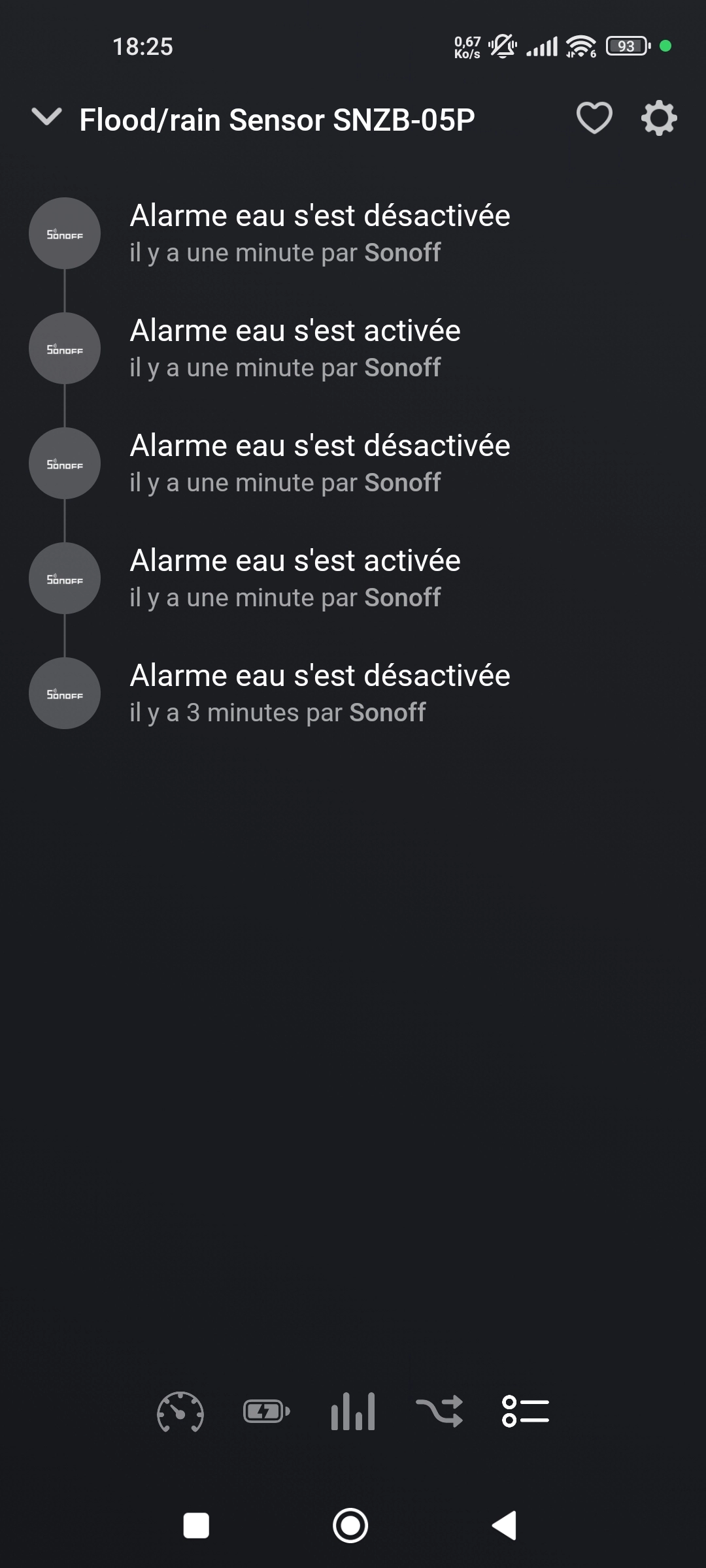Select the timeline list tab
706x1568 pixels.
[x=526, y=1411]
